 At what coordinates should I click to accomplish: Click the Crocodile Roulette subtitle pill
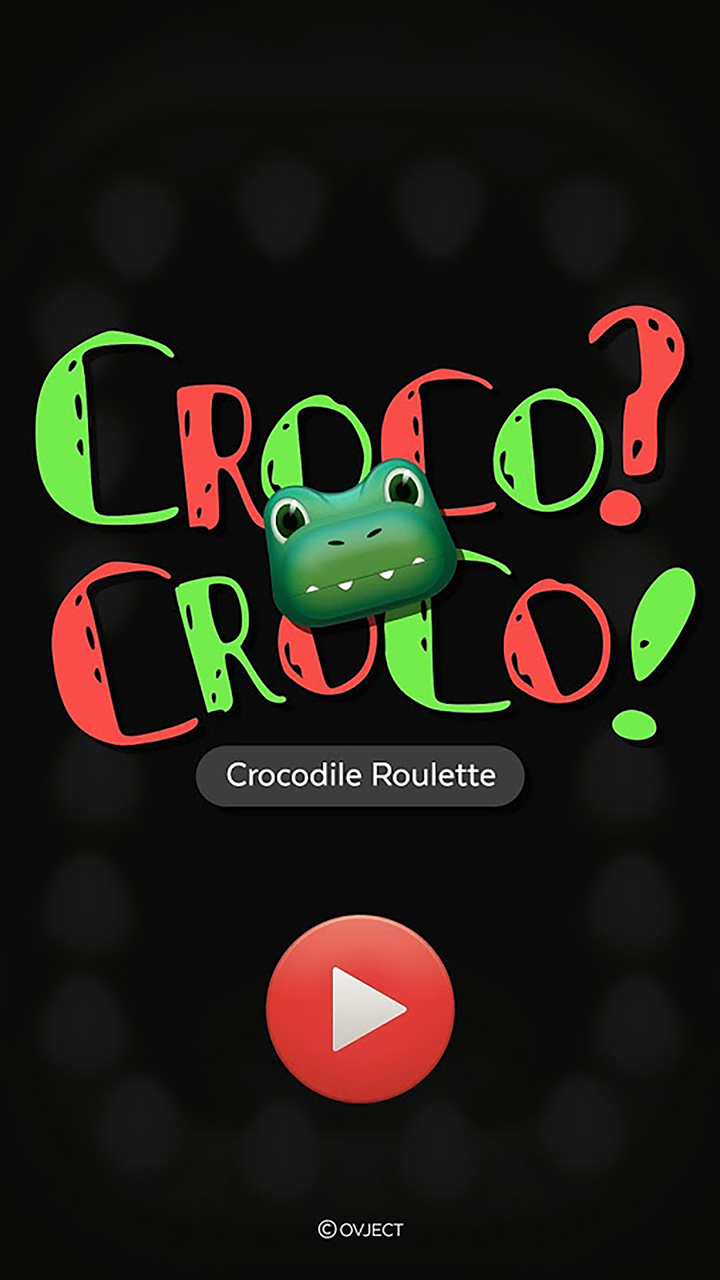360,775
